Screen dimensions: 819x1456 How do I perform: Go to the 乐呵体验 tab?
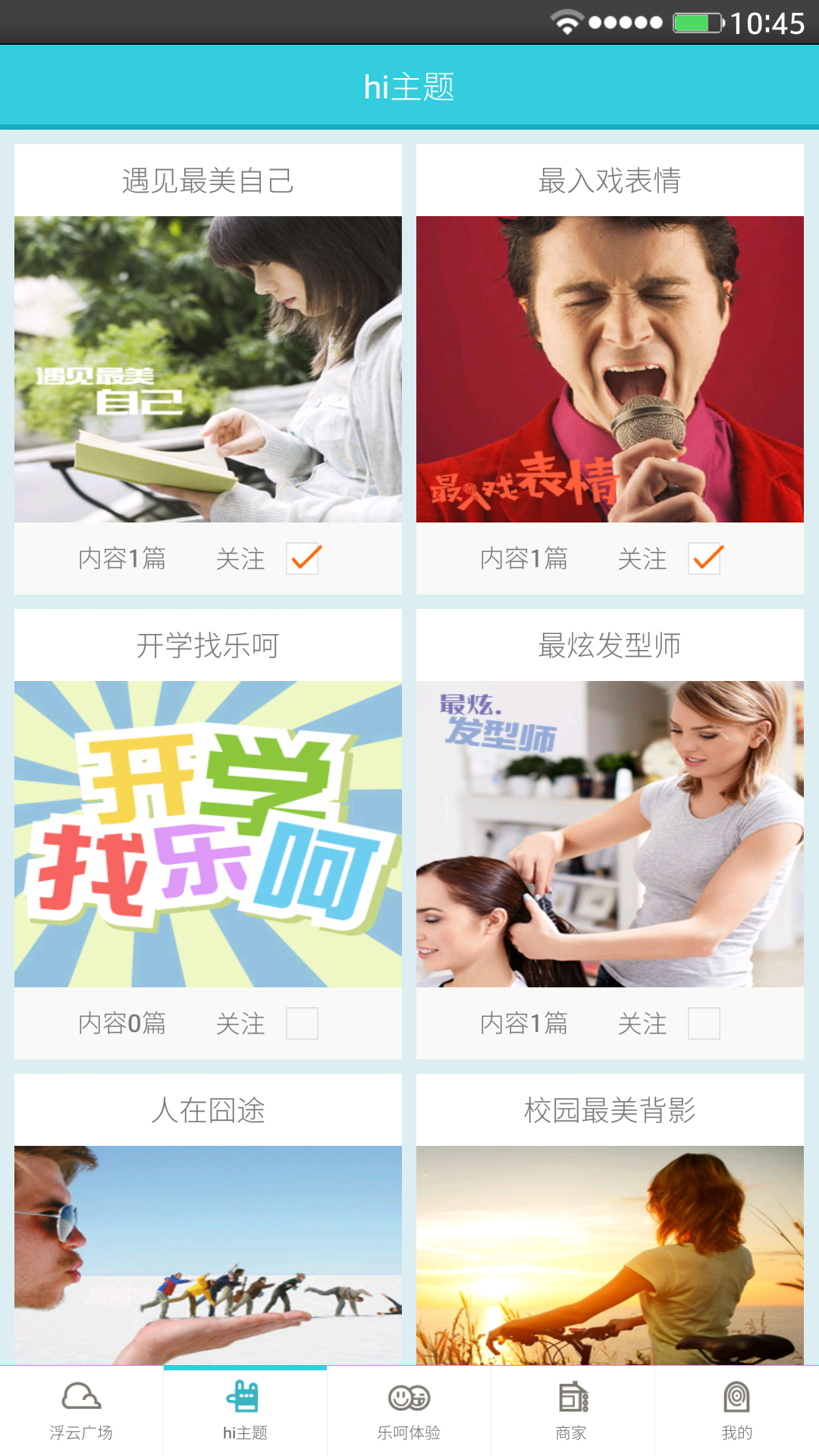coord(409,1410)
